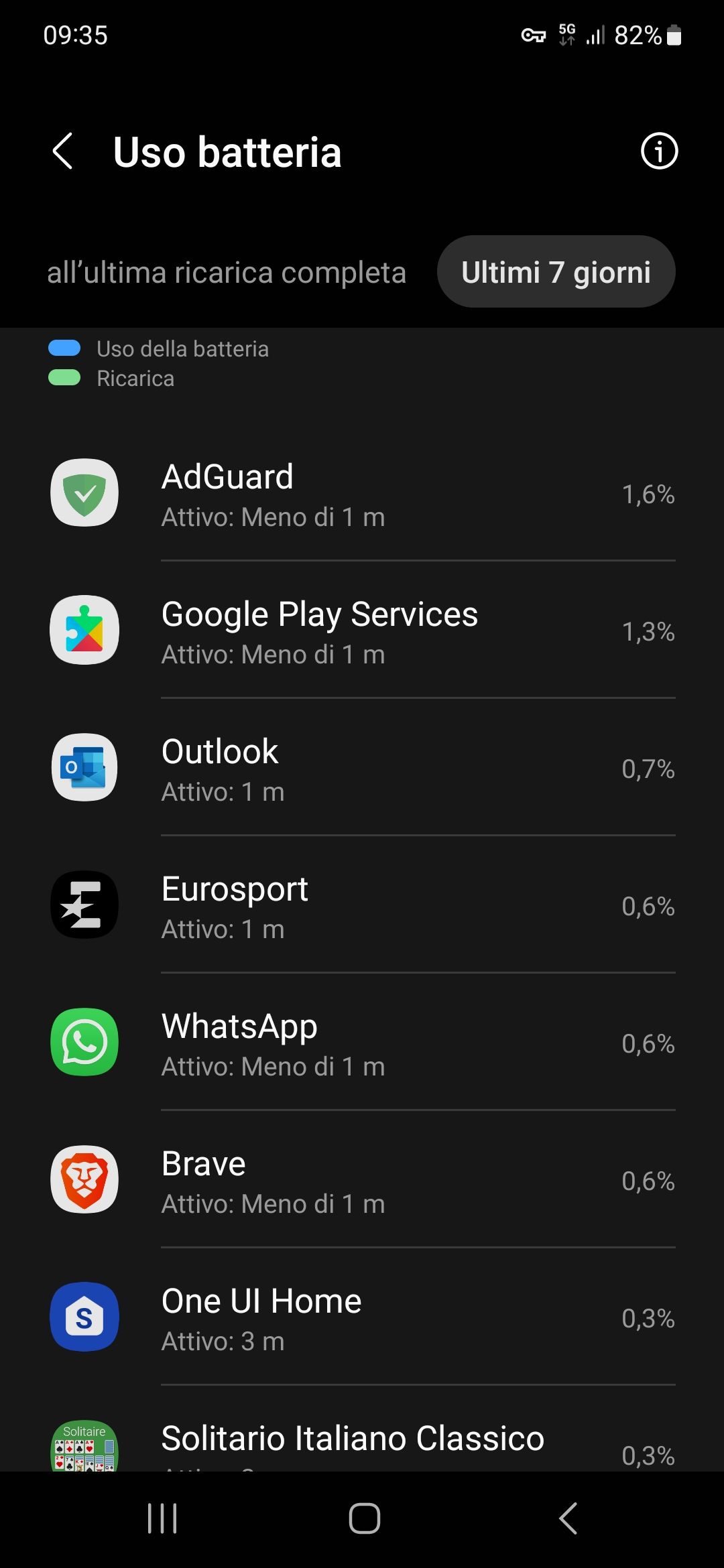Select the Solitario Italiano Classico icon

[x=84, y=1447]
